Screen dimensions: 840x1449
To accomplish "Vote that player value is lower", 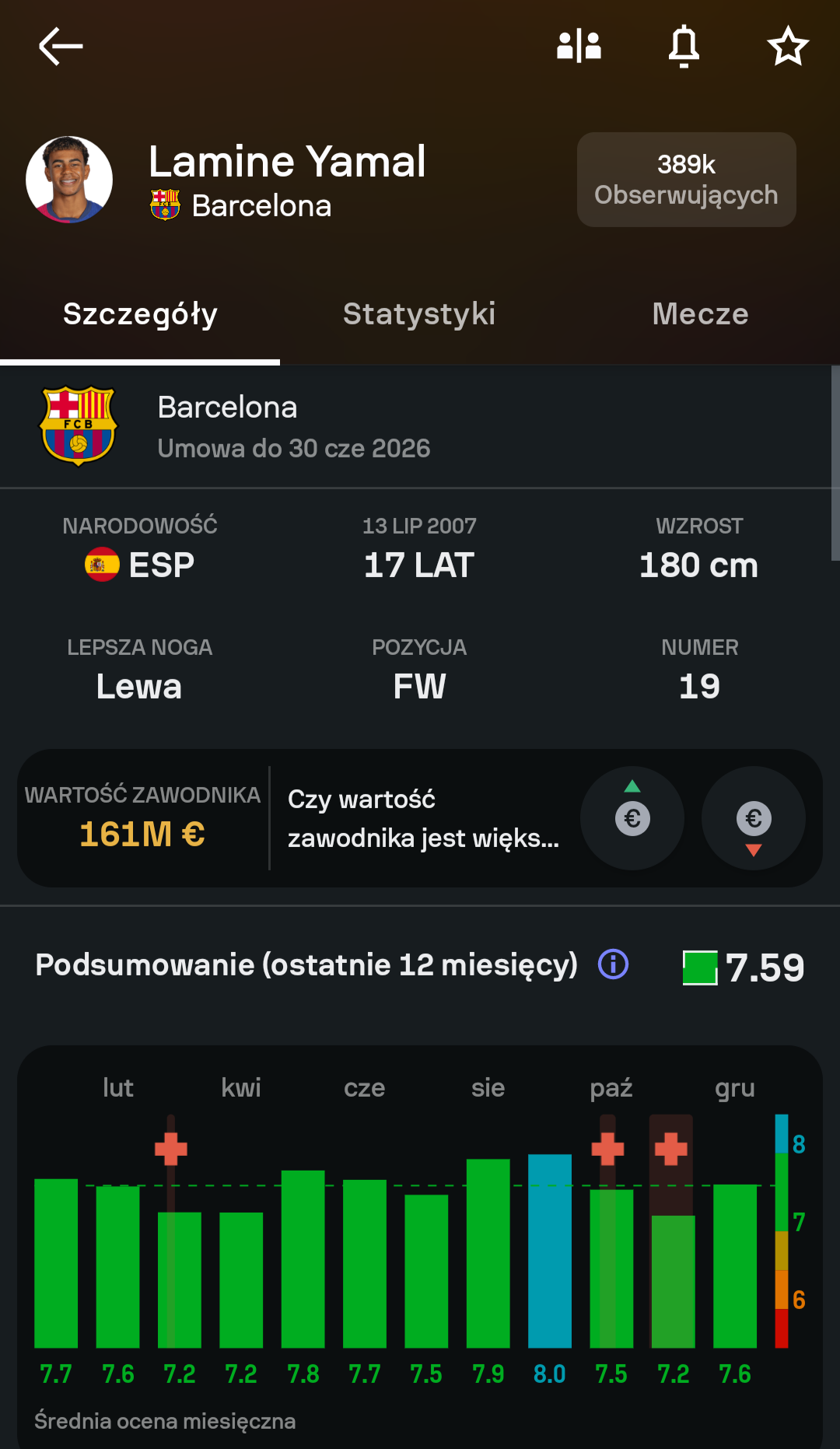I will (753, 818).
